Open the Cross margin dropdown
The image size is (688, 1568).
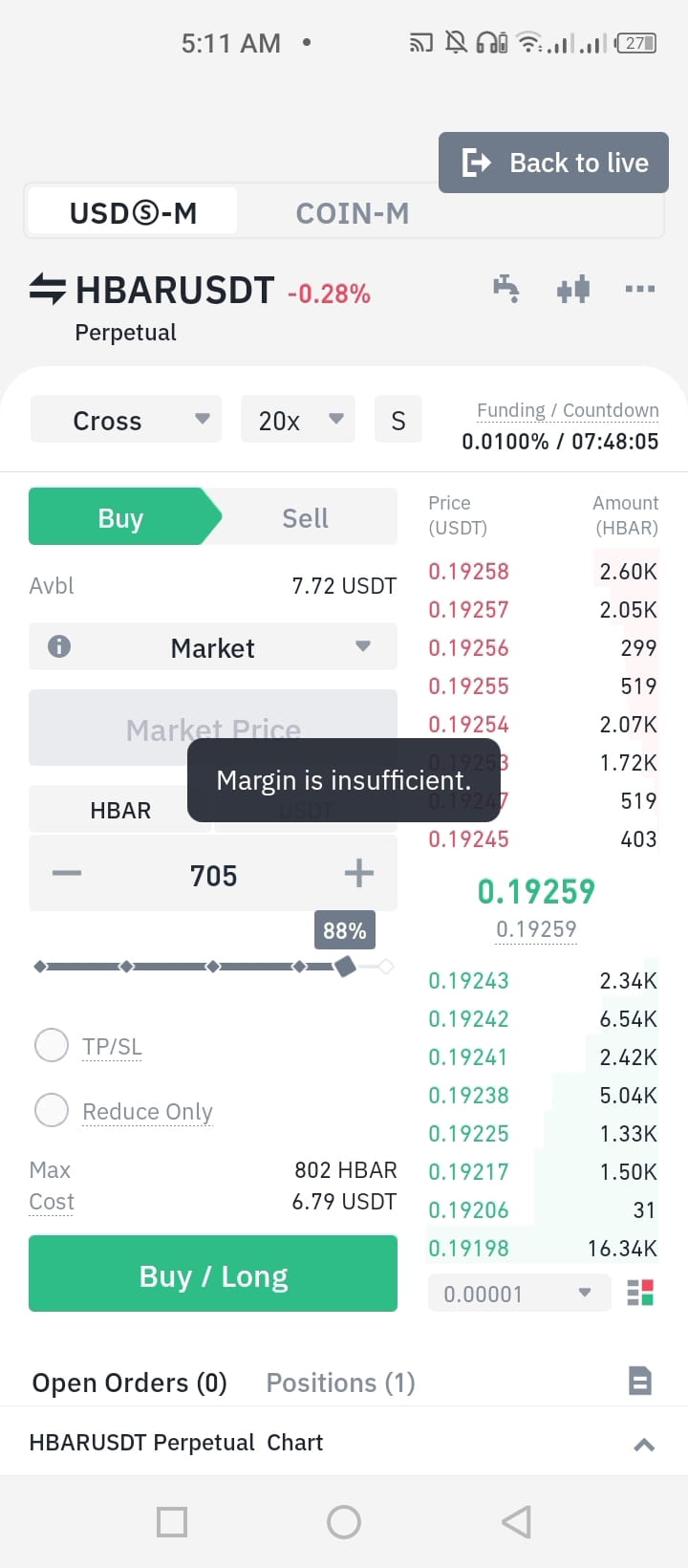[x=125, y=419]
